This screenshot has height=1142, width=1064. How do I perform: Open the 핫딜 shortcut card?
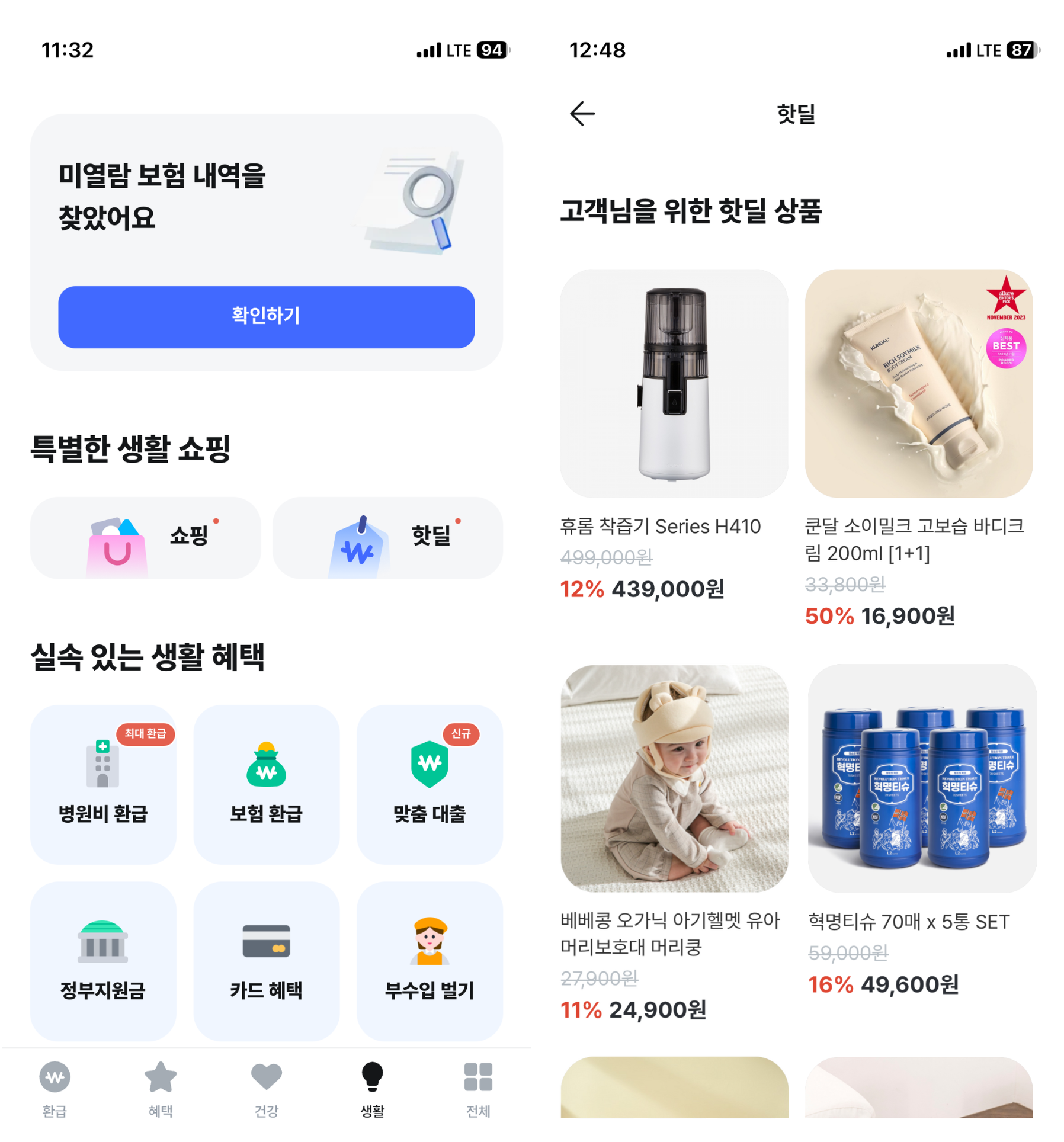coord(387,537)
